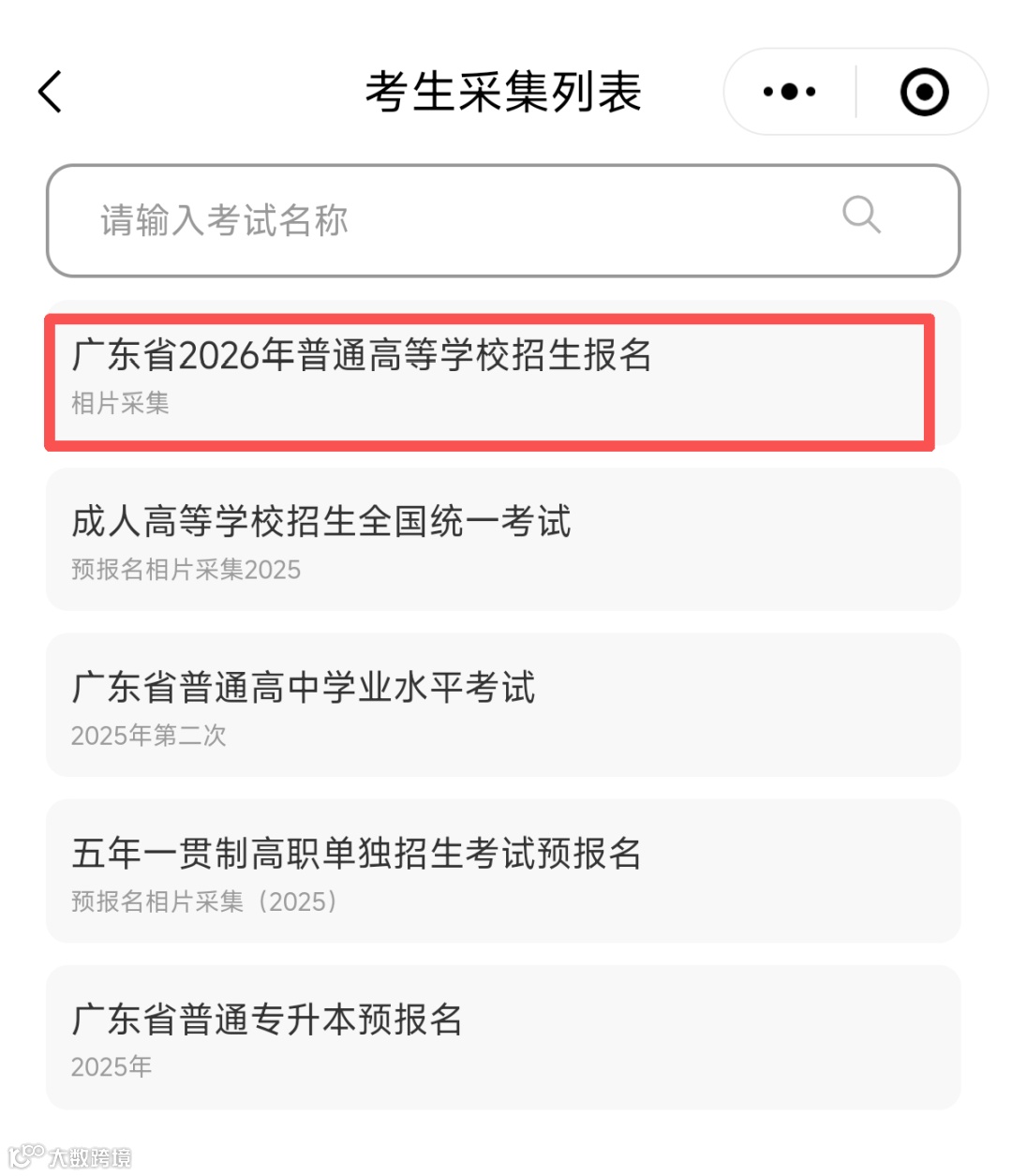
Task: Tap the 2025年 subtitle under 专升本 entry
Action: tap(111, 1066)
